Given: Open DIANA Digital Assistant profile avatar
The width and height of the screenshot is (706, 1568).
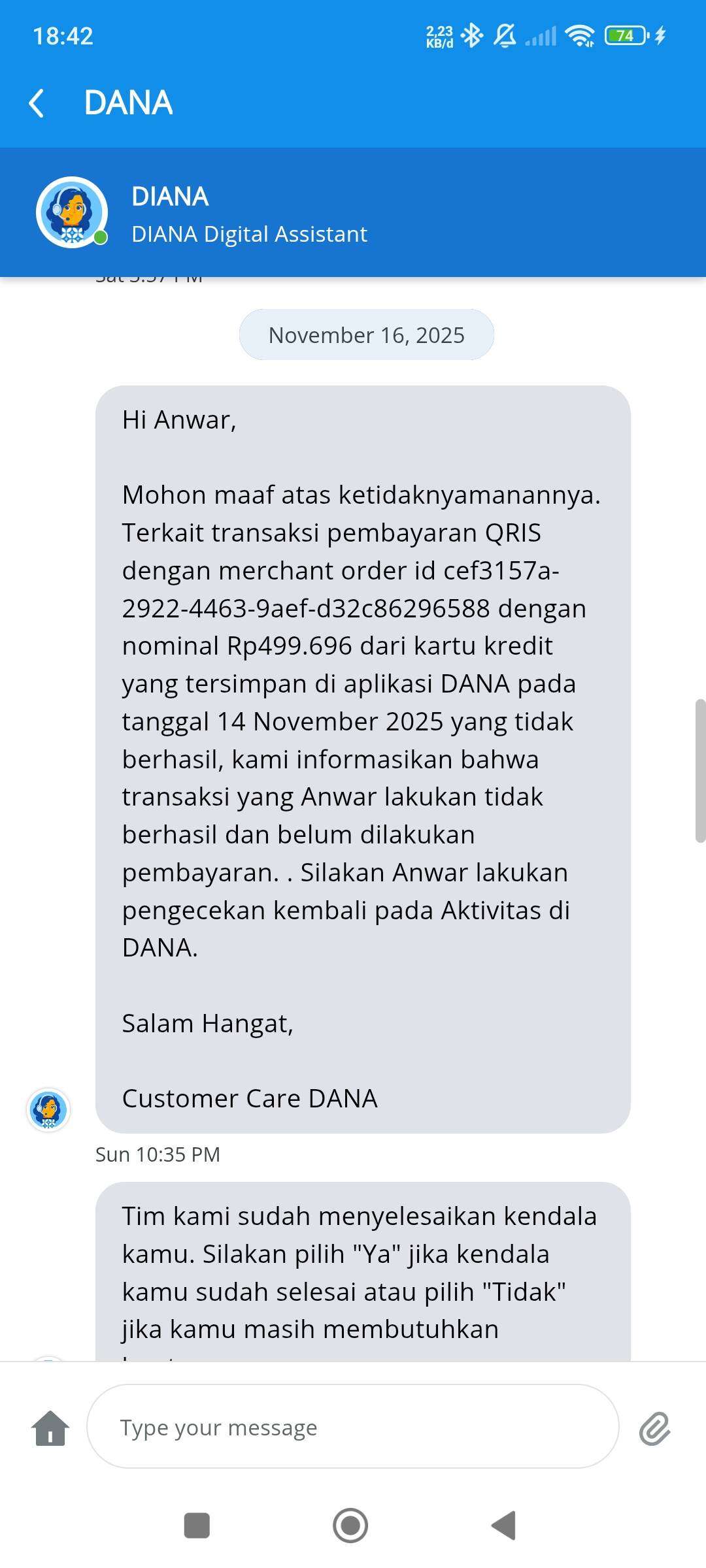Looking at the screenshot, I should 71,212.
